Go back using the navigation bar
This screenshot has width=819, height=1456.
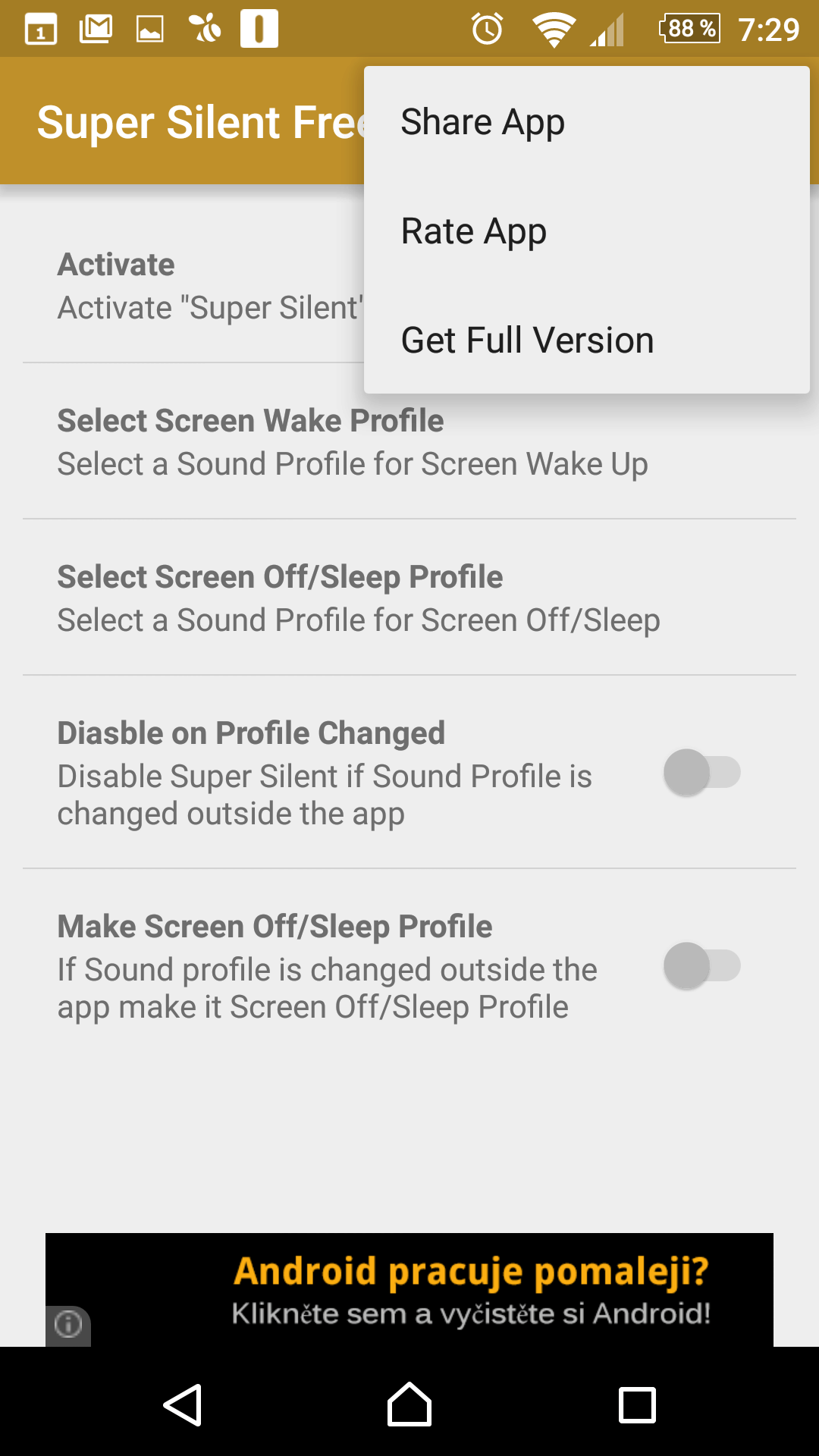182,1405
